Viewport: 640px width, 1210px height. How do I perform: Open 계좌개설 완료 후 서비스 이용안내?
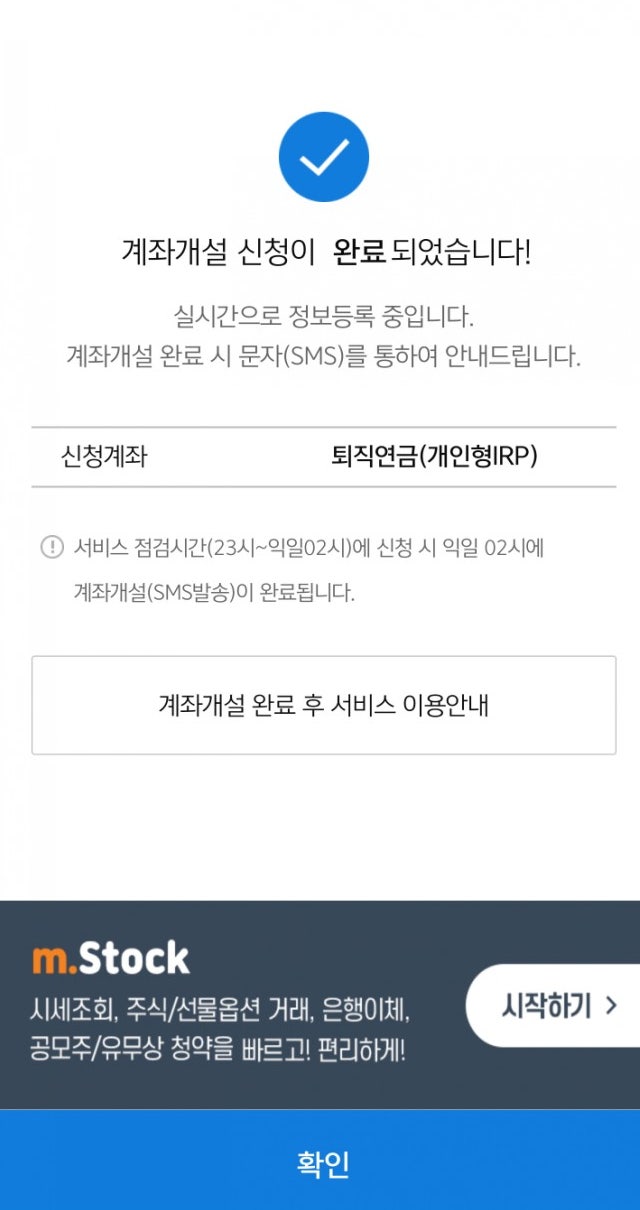click(x=323, y=705)
